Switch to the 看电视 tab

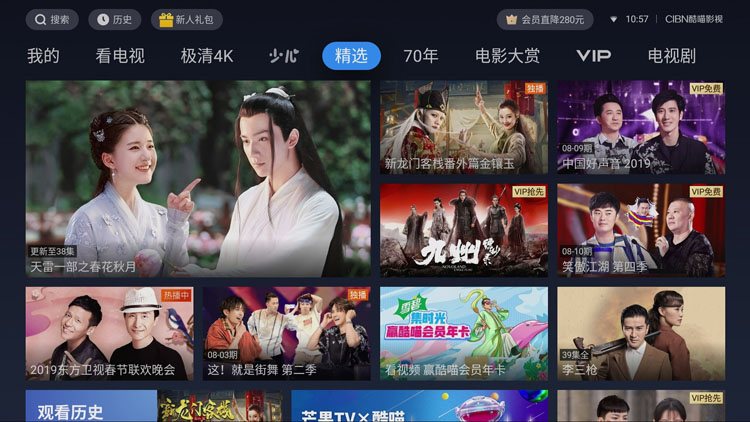(120, 56)
